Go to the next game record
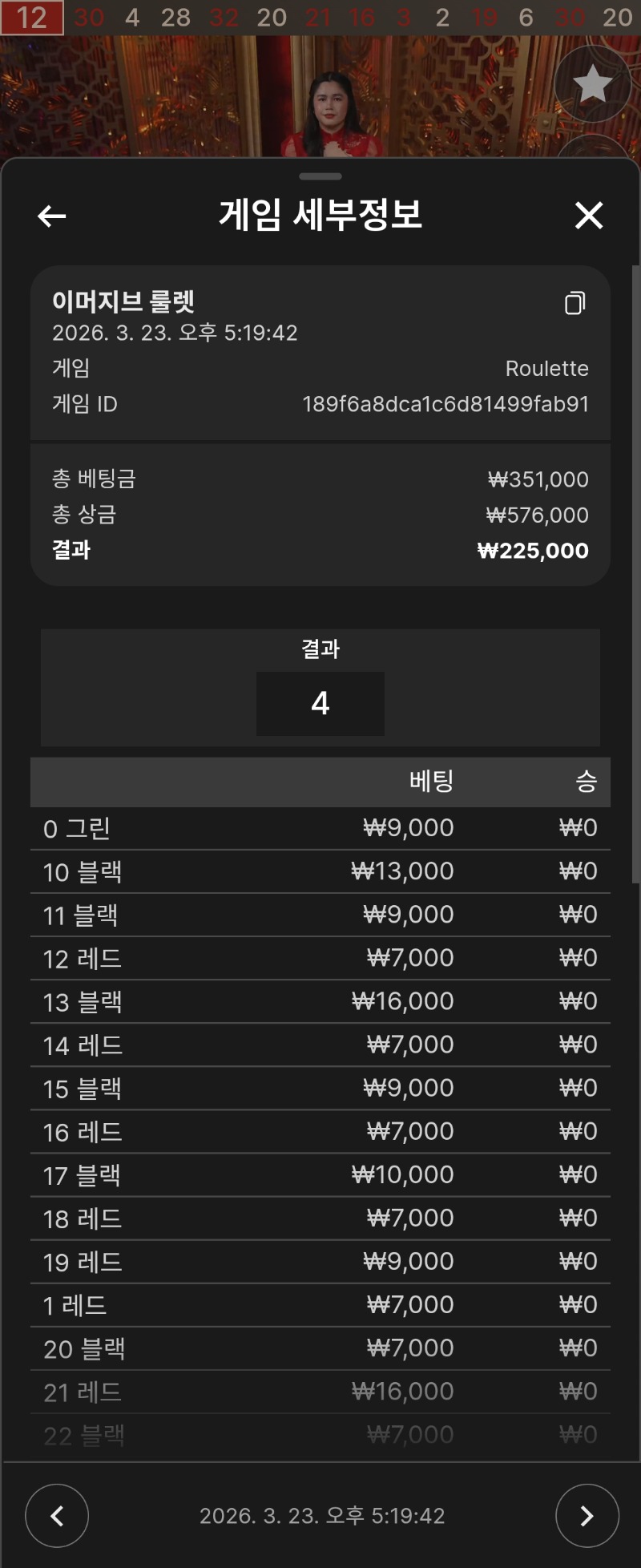This screenshot has height=1568, width=641. click(587, 1515)
